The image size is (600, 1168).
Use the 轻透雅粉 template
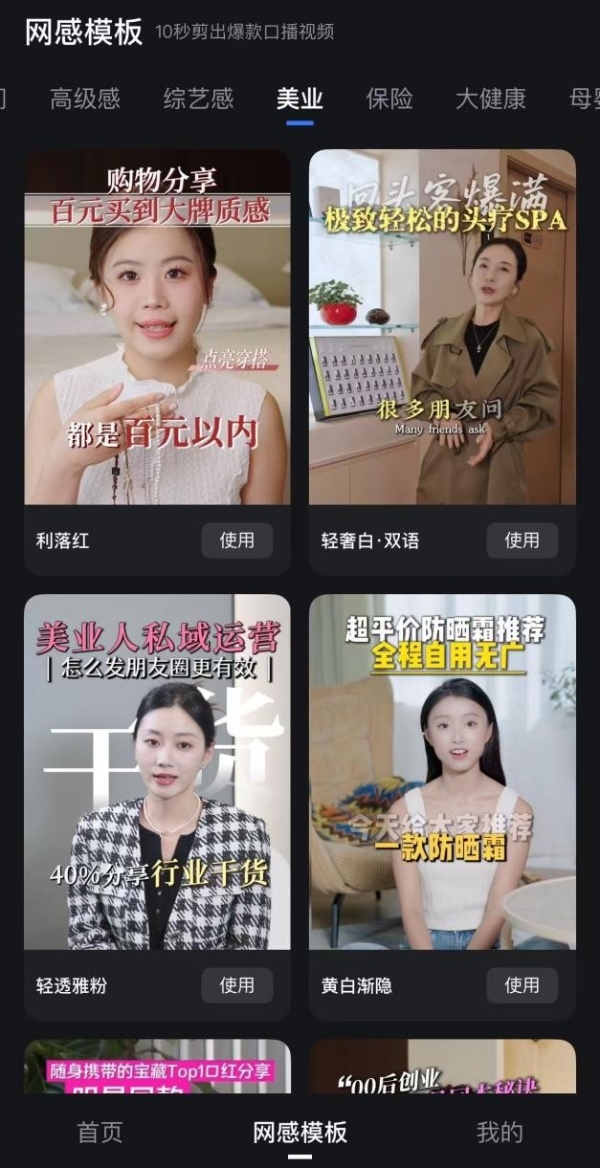click(x=237, y=985)
